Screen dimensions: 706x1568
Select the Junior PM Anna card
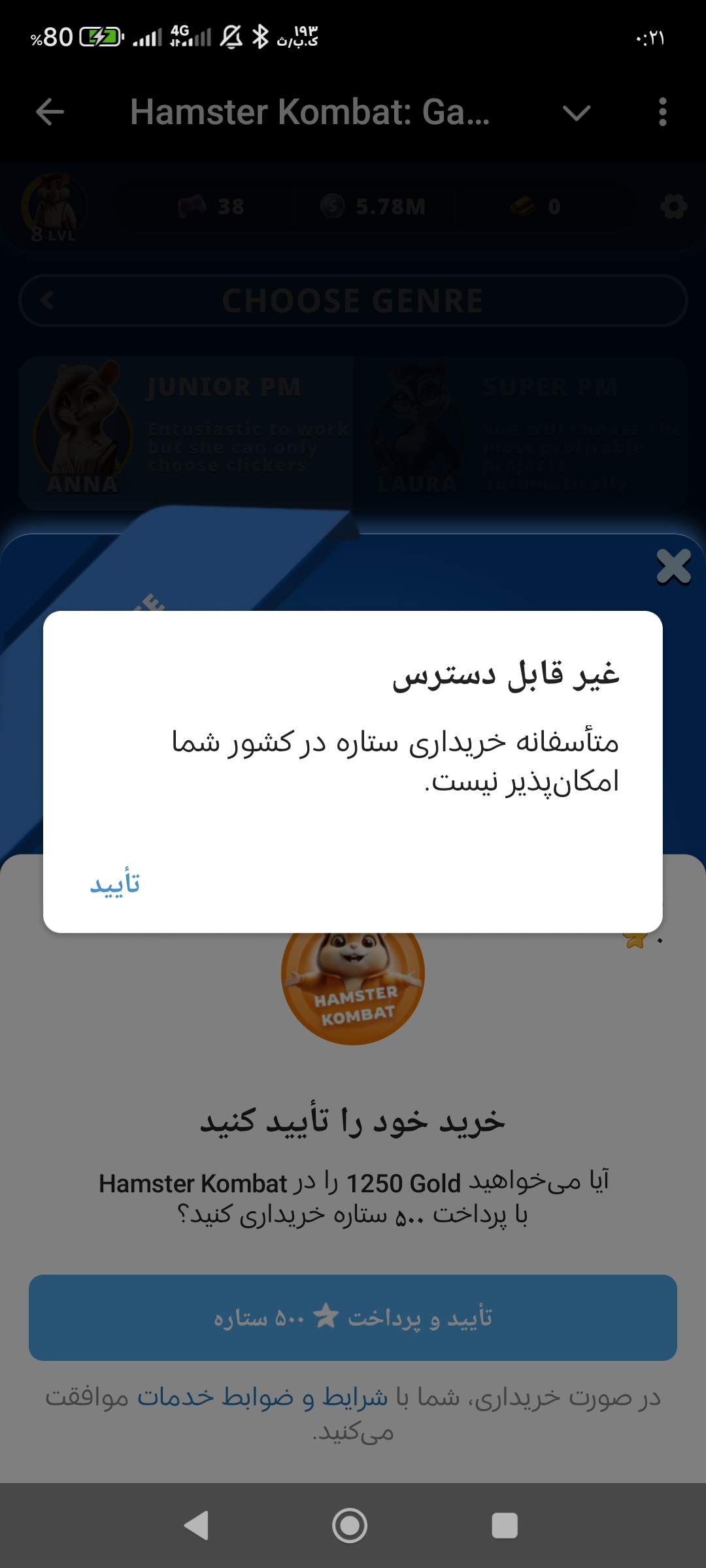pyautogui.click(x=186, y=433)
